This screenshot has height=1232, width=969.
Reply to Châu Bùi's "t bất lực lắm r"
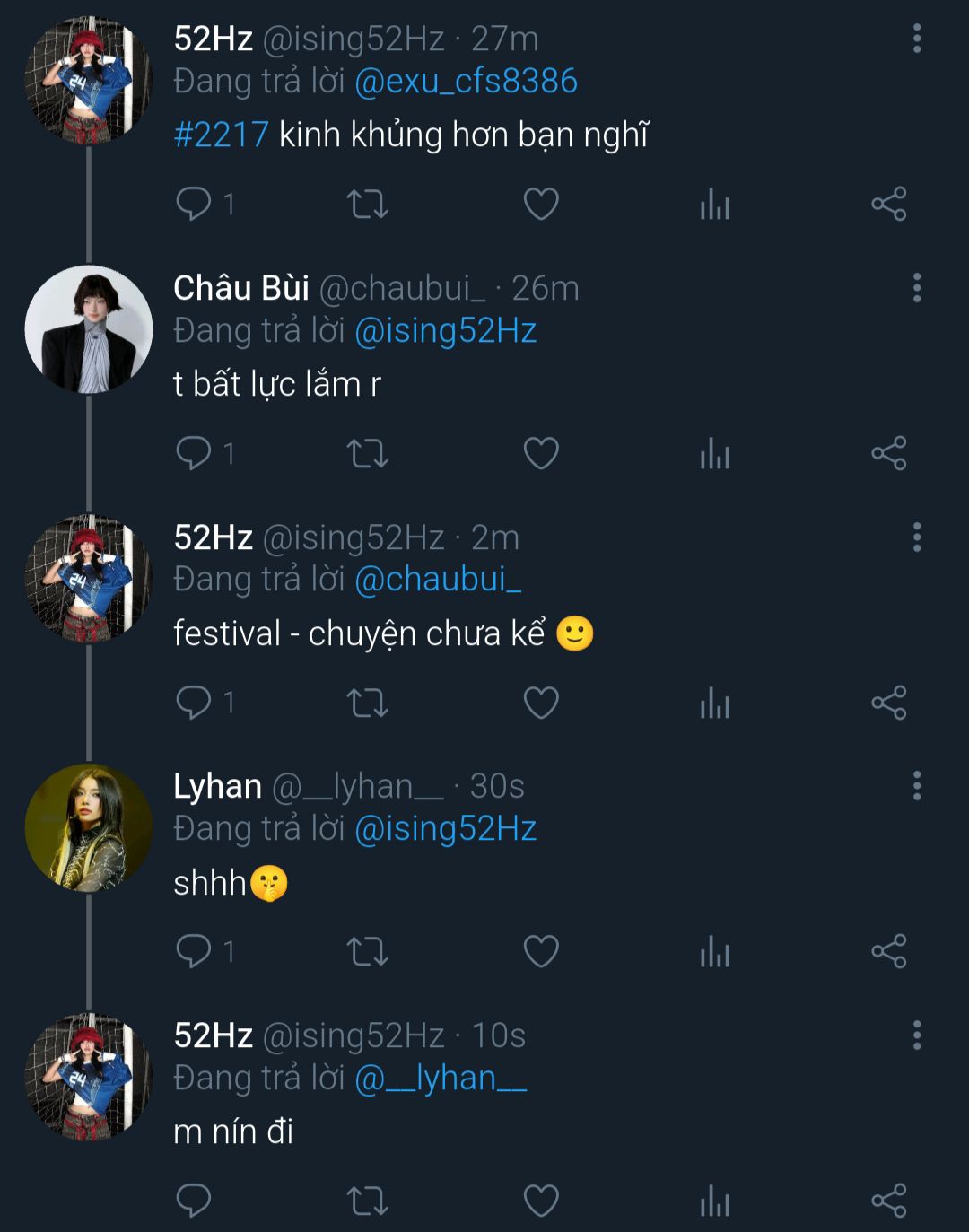tap(194, 453)
